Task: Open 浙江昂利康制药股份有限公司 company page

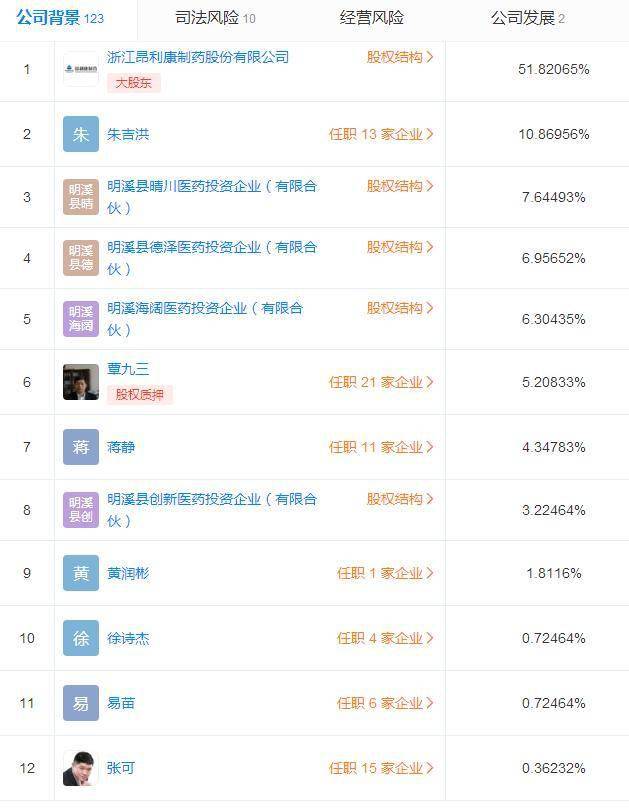Action: point(197,57)
